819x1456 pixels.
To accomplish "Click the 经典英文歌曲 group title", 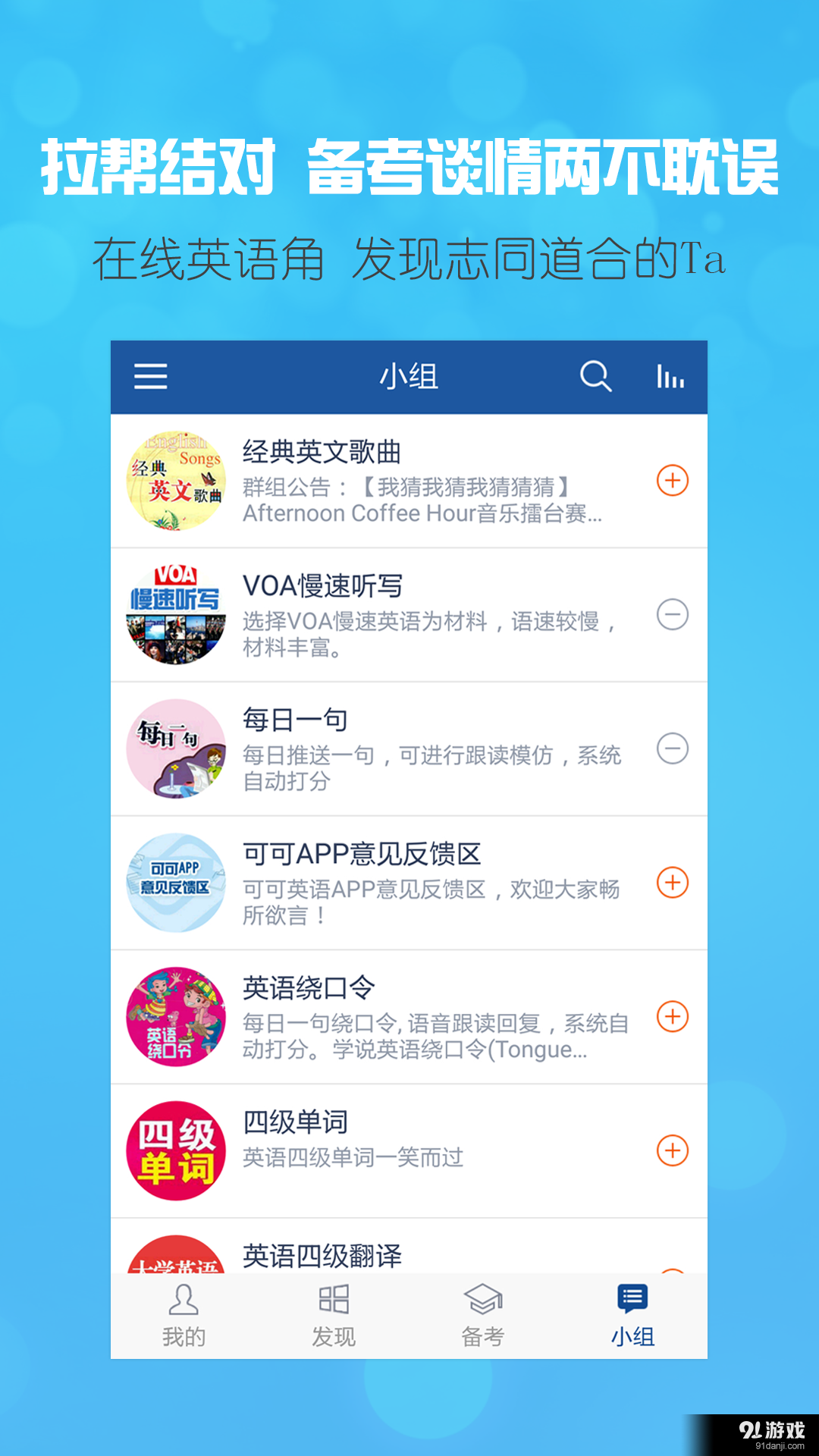I will [322, 453].
